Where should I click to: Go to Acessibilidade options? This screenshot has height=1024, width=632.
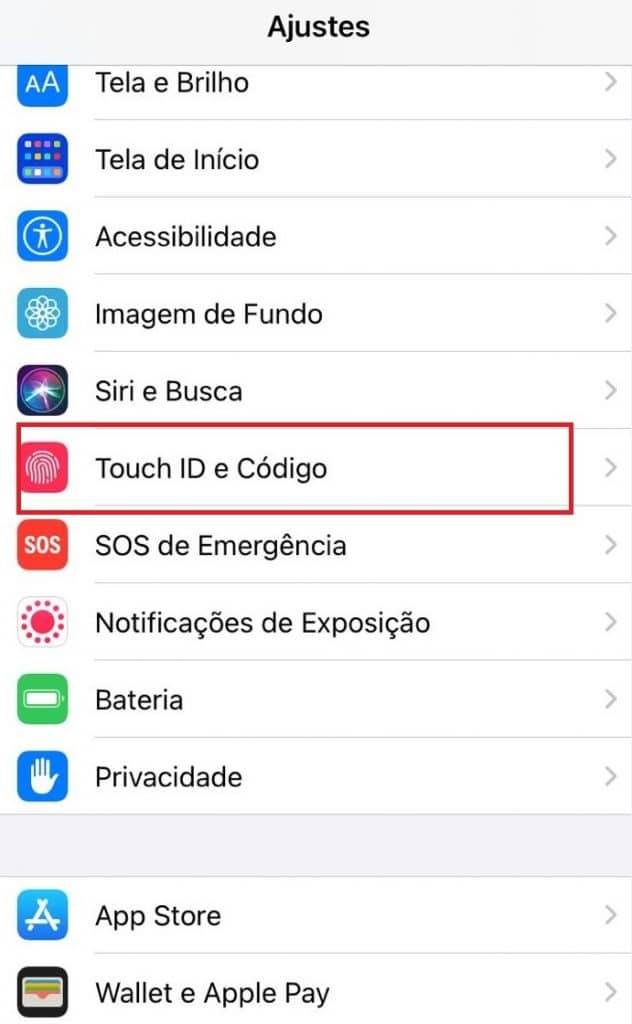(x=316, y=236)
